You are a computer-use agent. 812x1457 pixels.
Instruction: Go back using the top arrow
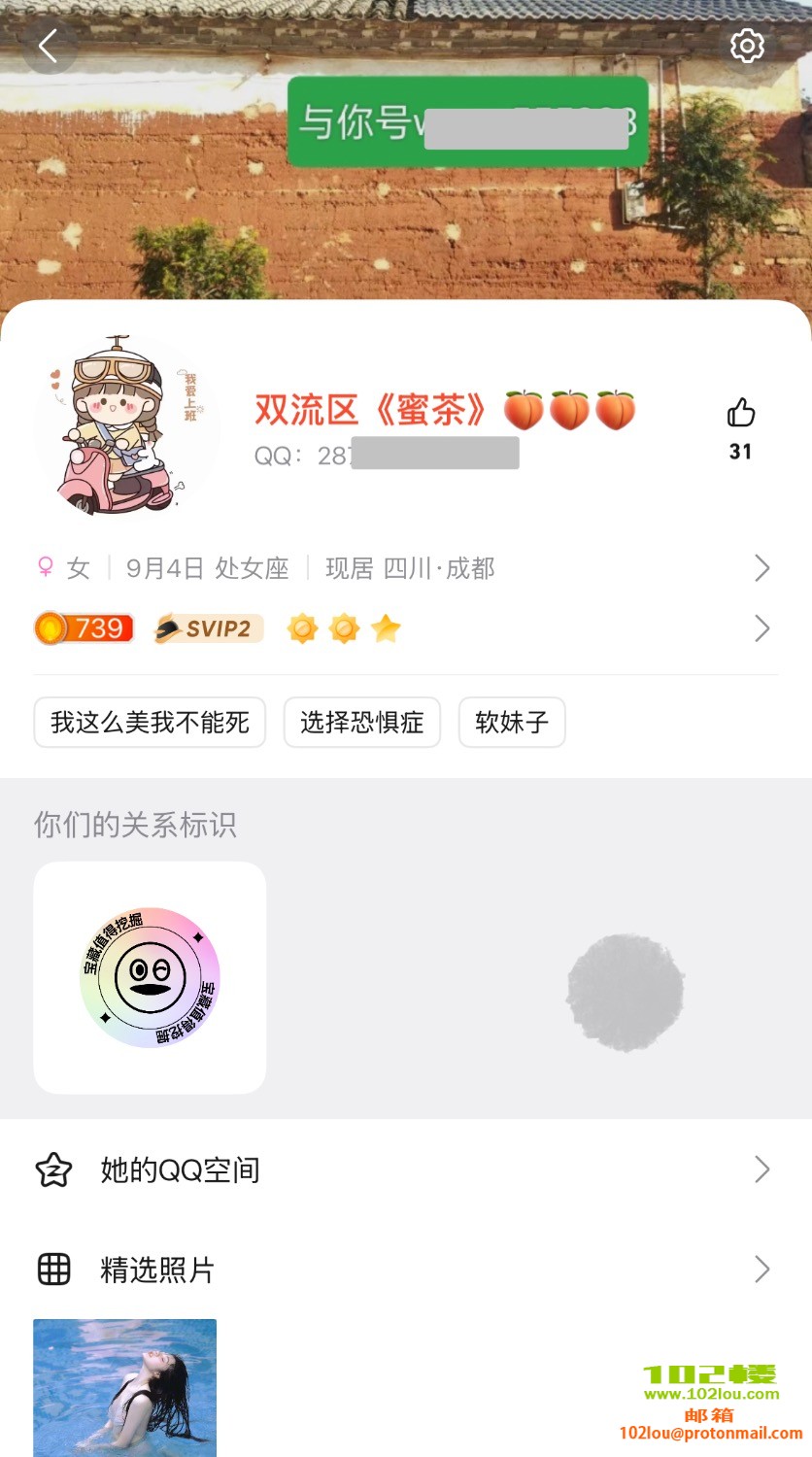[x=48, y=46]
